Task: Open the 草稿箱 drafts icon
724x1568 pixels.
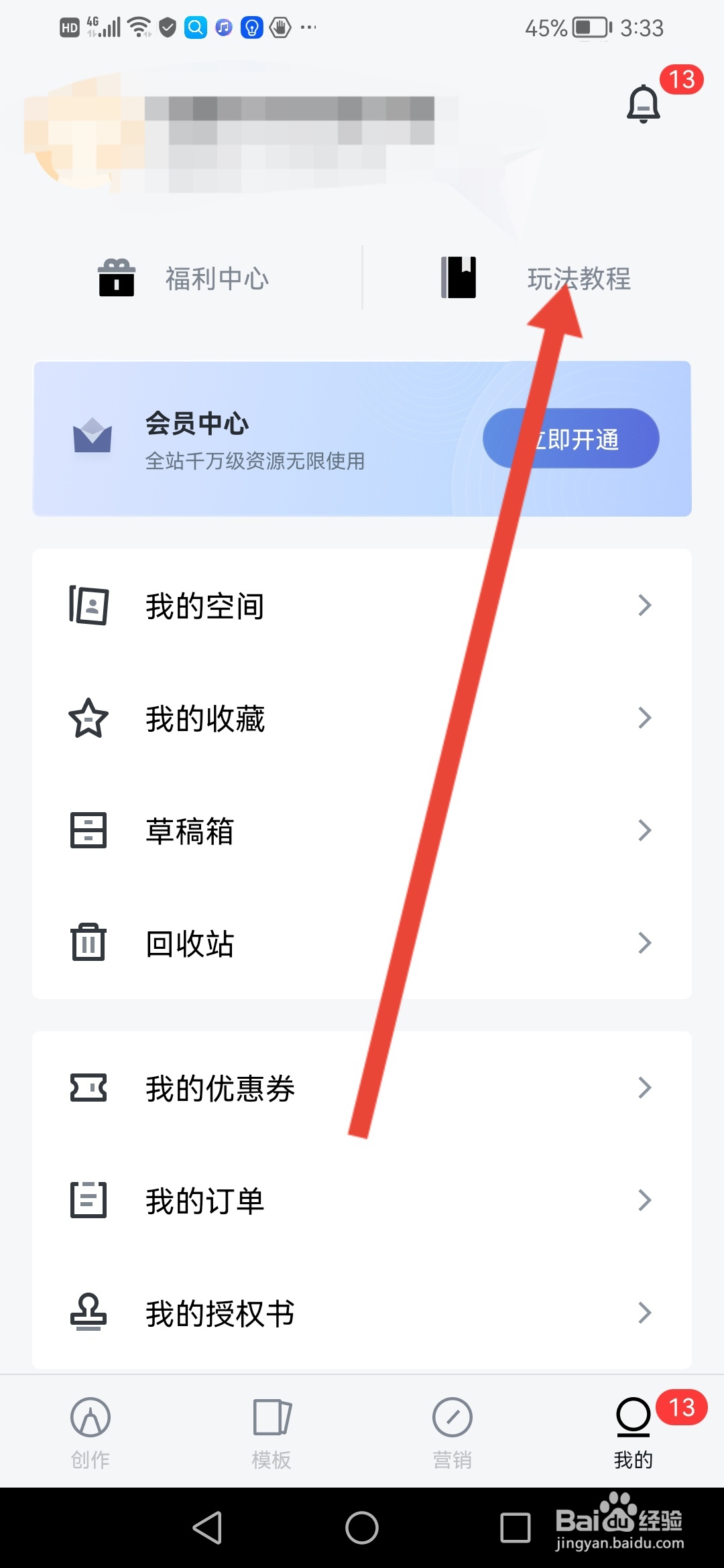Action: click(x=88, y=831)
